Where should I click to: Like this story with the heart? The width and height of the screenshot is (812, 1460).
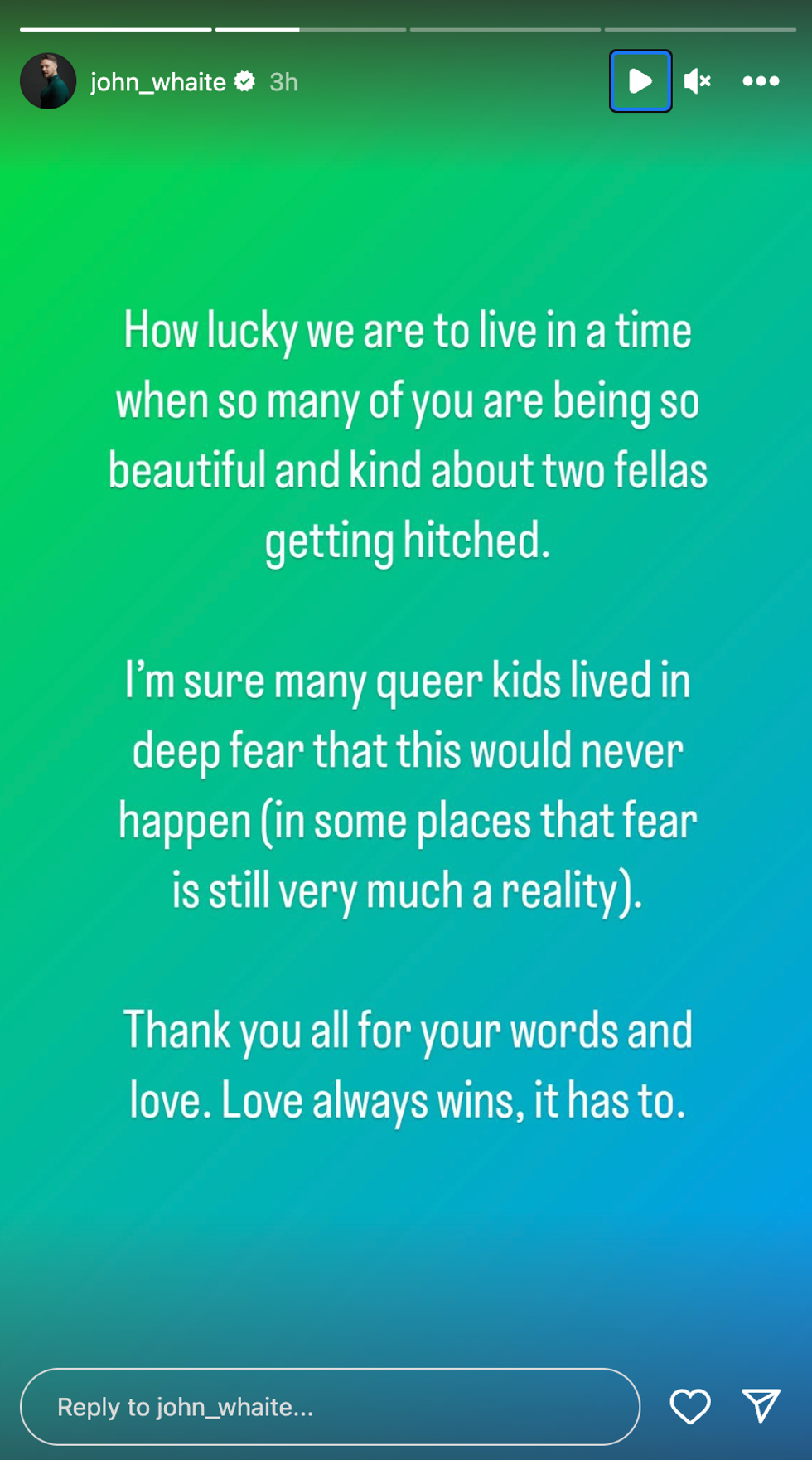click(689, 1406)
